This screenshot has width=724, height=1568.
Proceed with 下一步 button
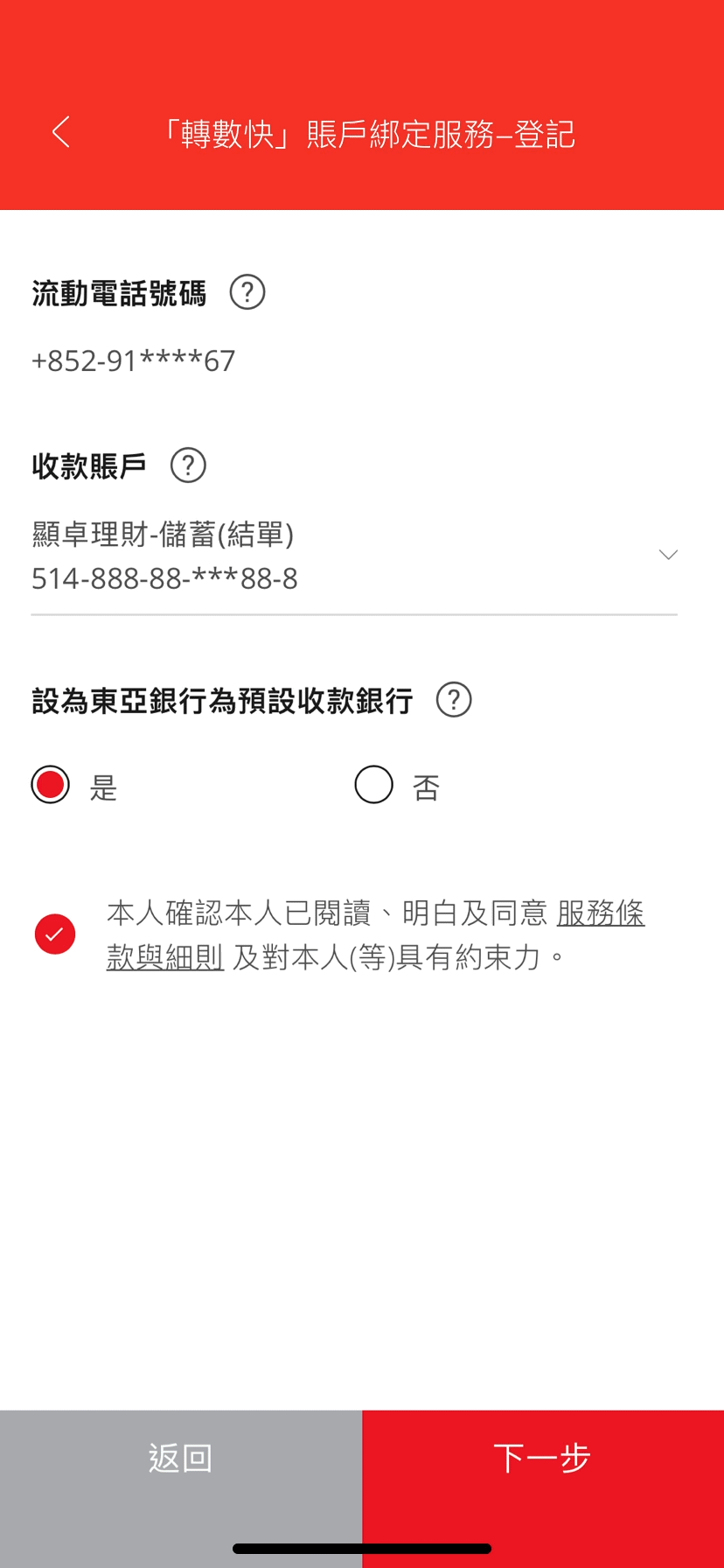(x=543, y=1458)
